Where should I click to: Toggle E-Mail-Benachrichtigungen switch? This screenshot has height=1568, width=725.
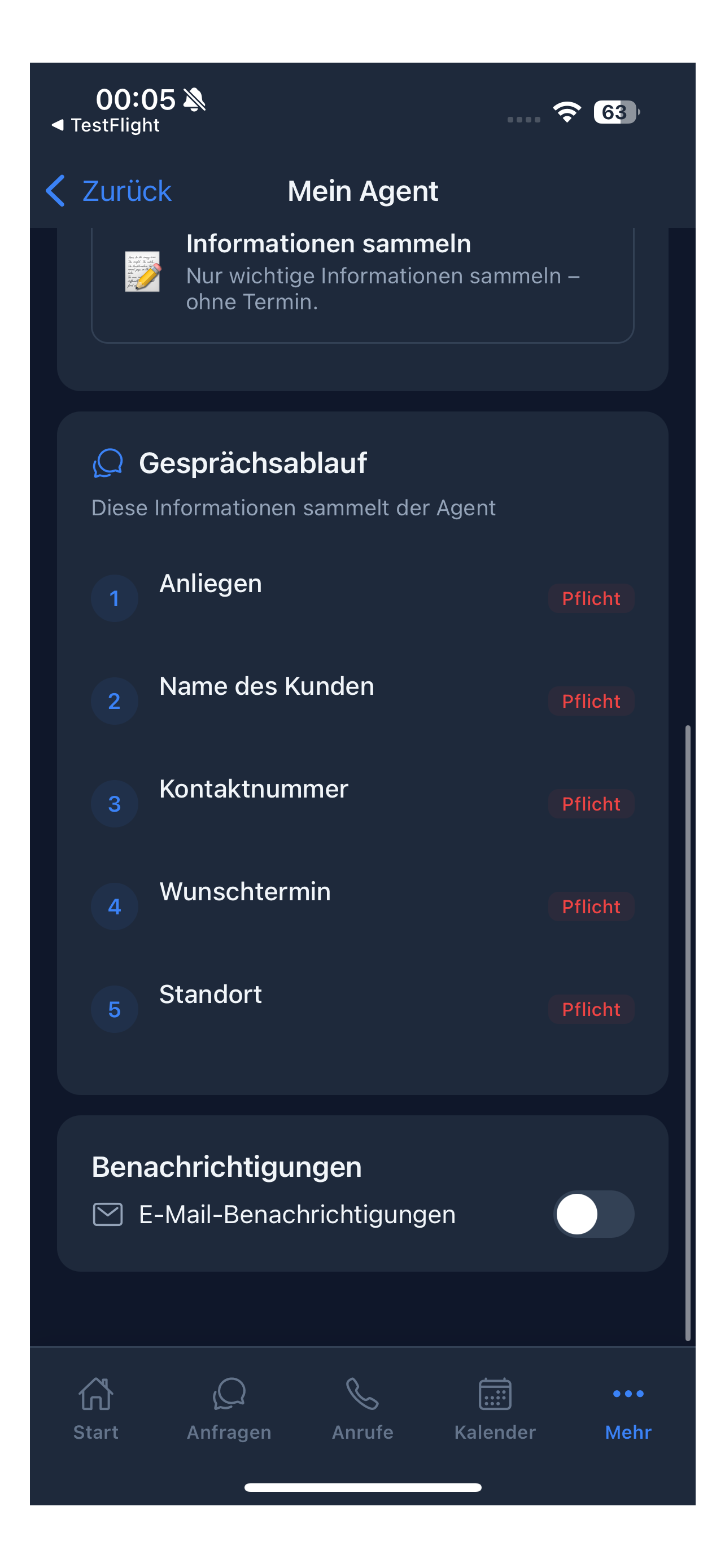point(593,1214)
